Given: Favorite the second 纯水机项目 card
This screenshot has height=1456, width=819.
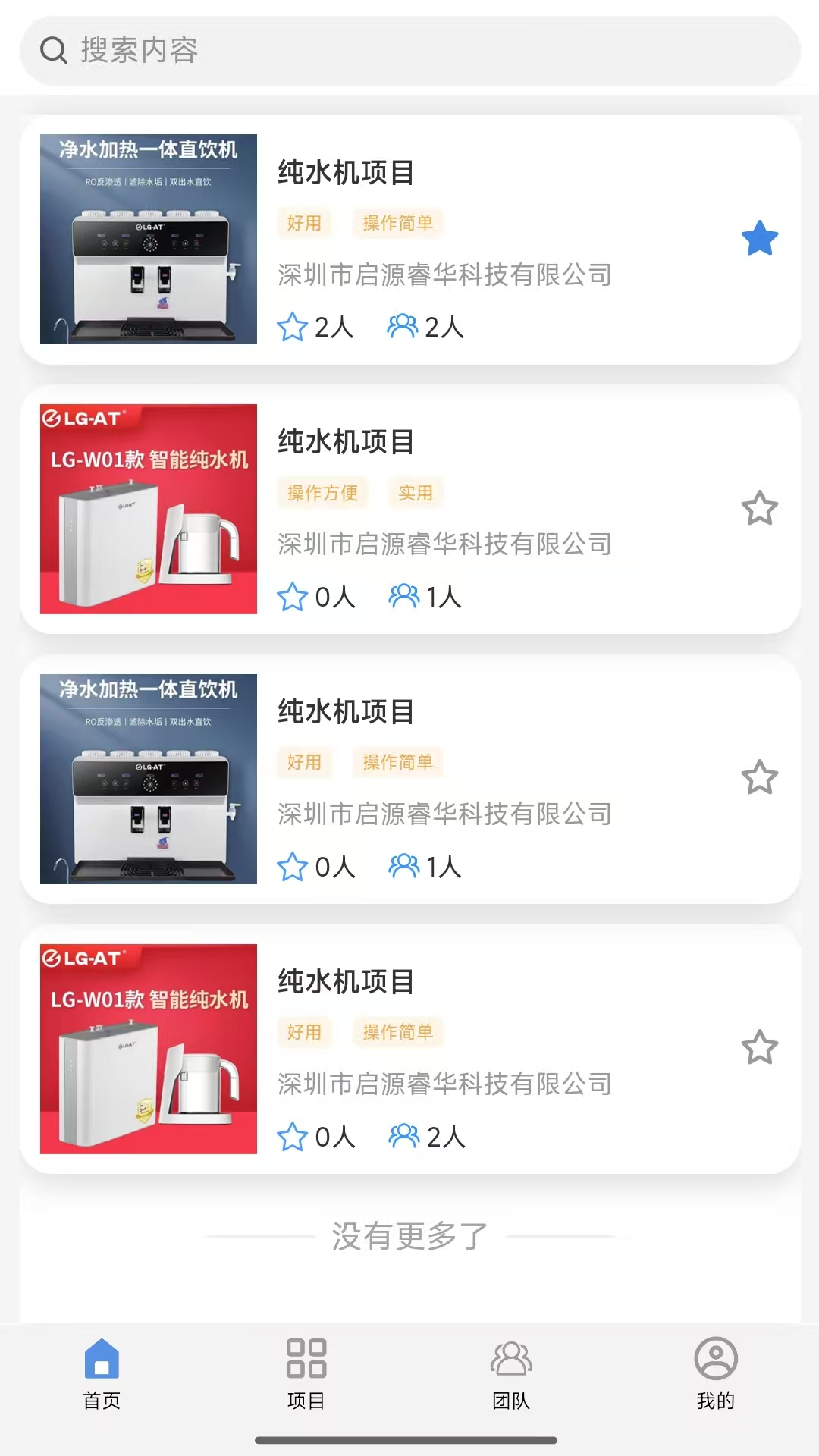Looking at the screenshot, I should 759,510.
